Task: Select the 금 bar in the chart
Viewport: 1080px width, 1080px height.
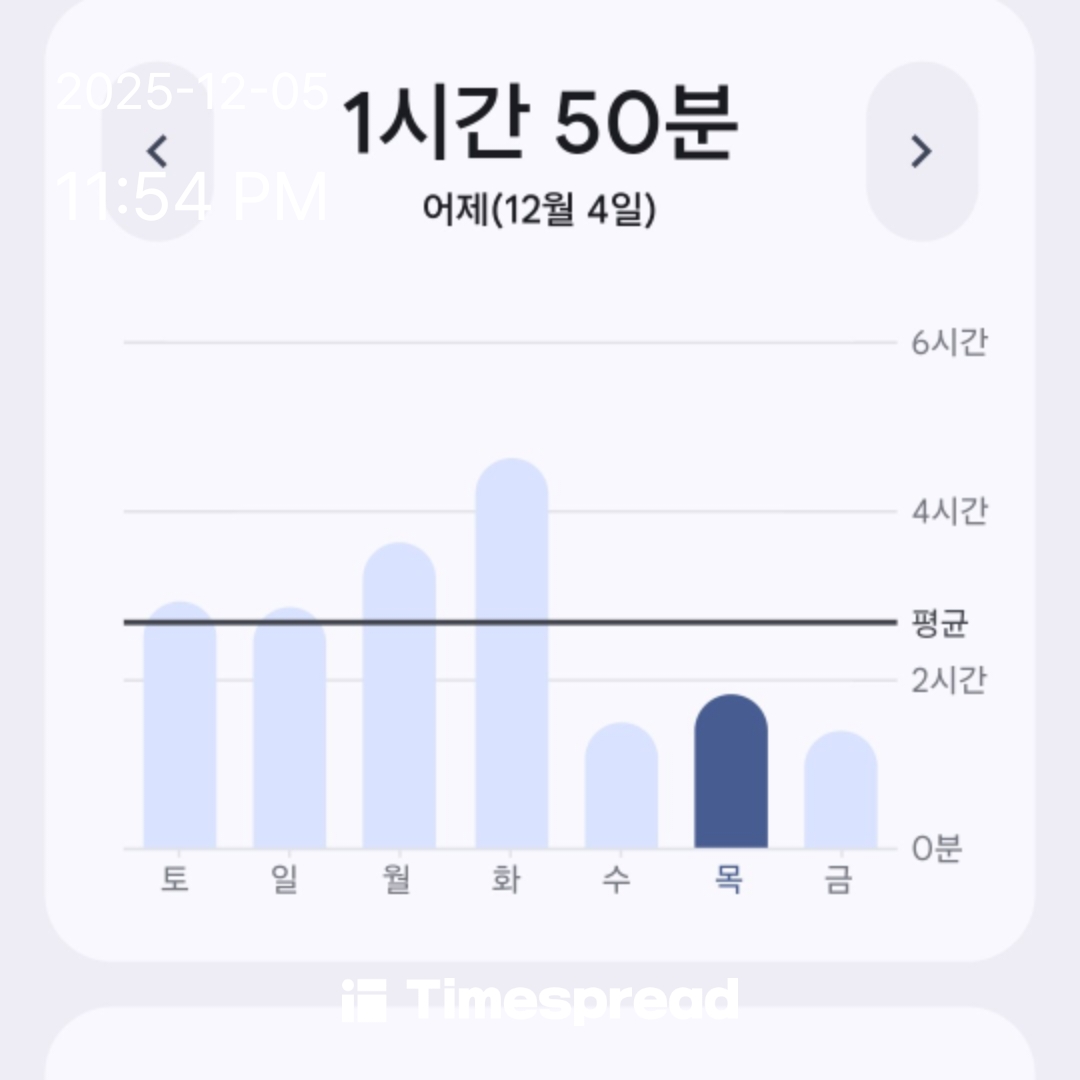Action: (x=840, y=791)
